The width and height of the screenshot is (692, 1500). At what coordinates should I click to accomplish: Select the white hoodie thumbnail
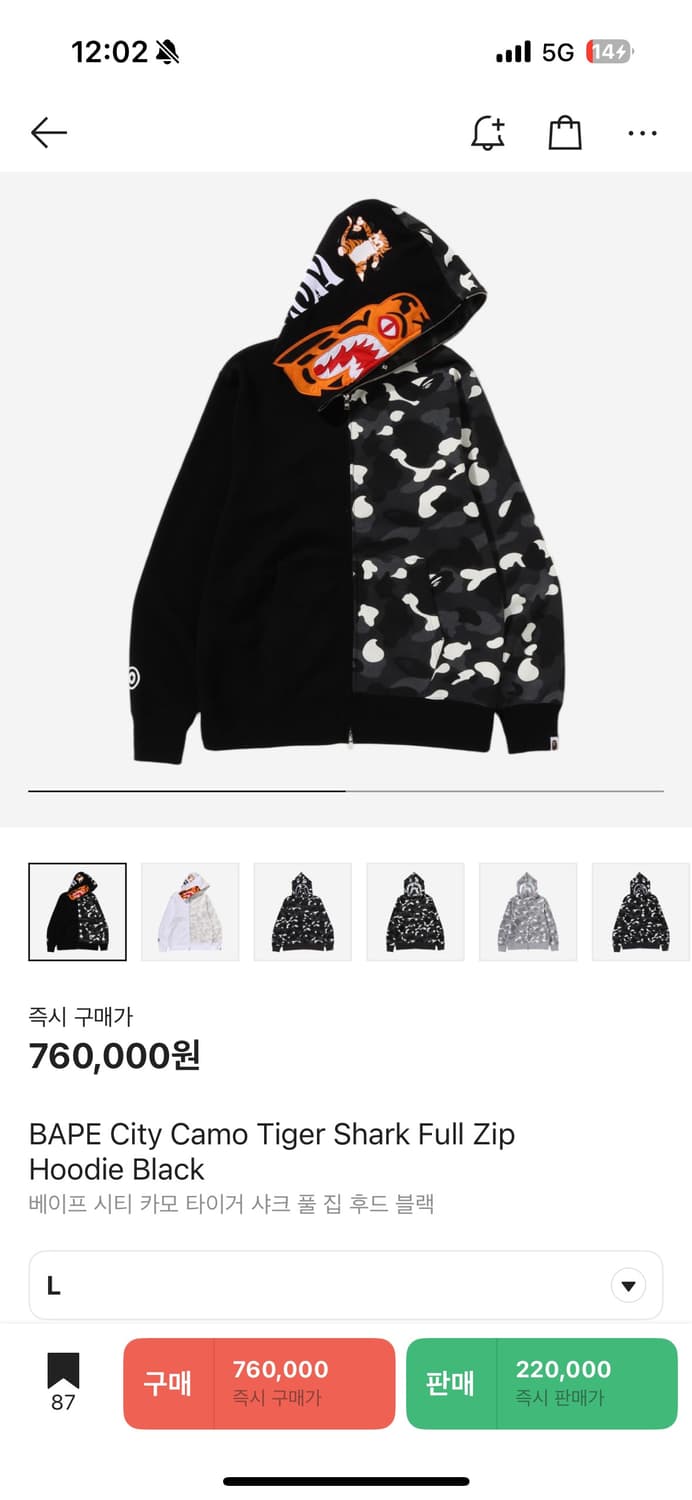(x=190, y=912)
